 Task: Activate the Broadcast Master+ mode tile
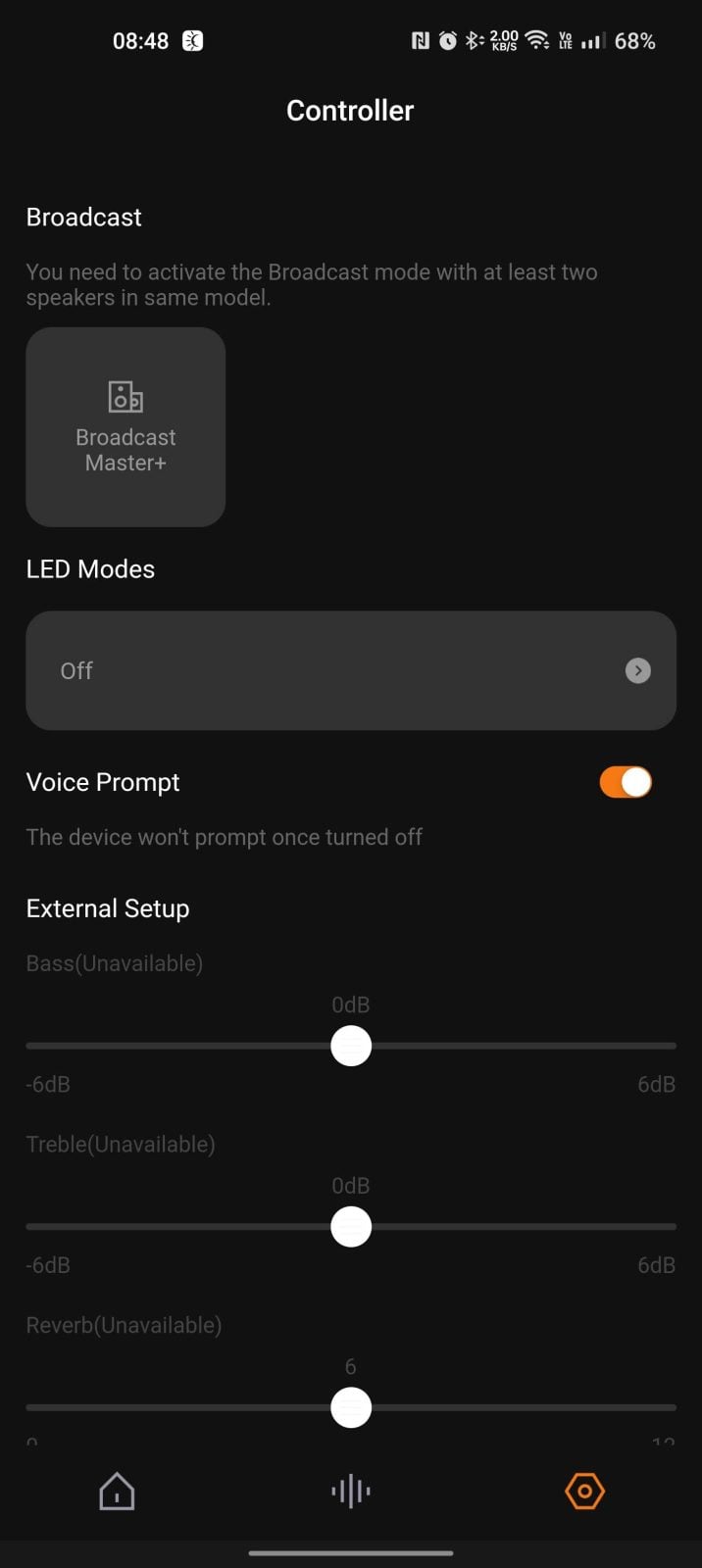(125, 427)
